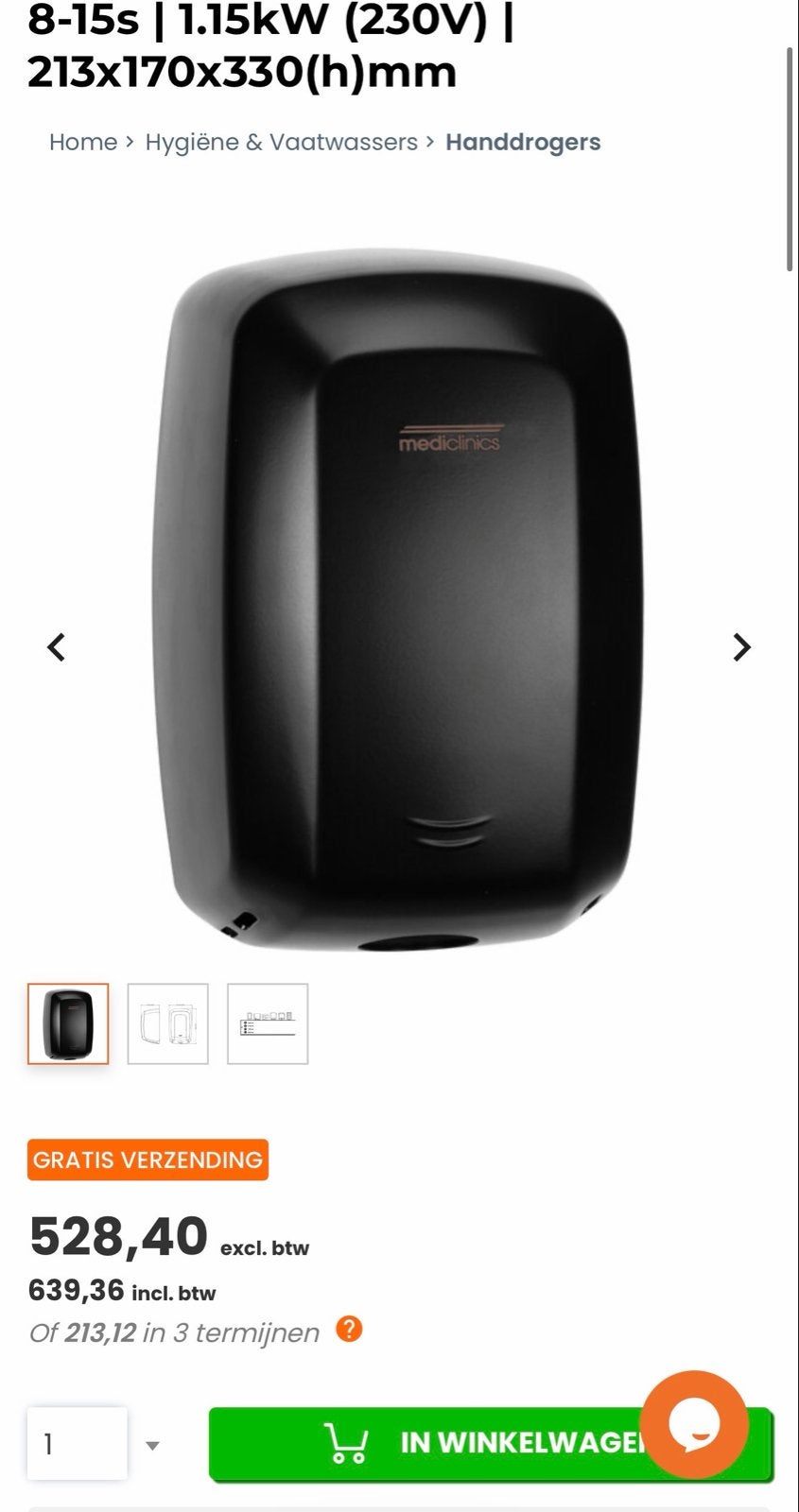This screenshot has height=1512, width=799.
Task: Expand the quantity dropdown arrow
Action: click(152, 1445)
